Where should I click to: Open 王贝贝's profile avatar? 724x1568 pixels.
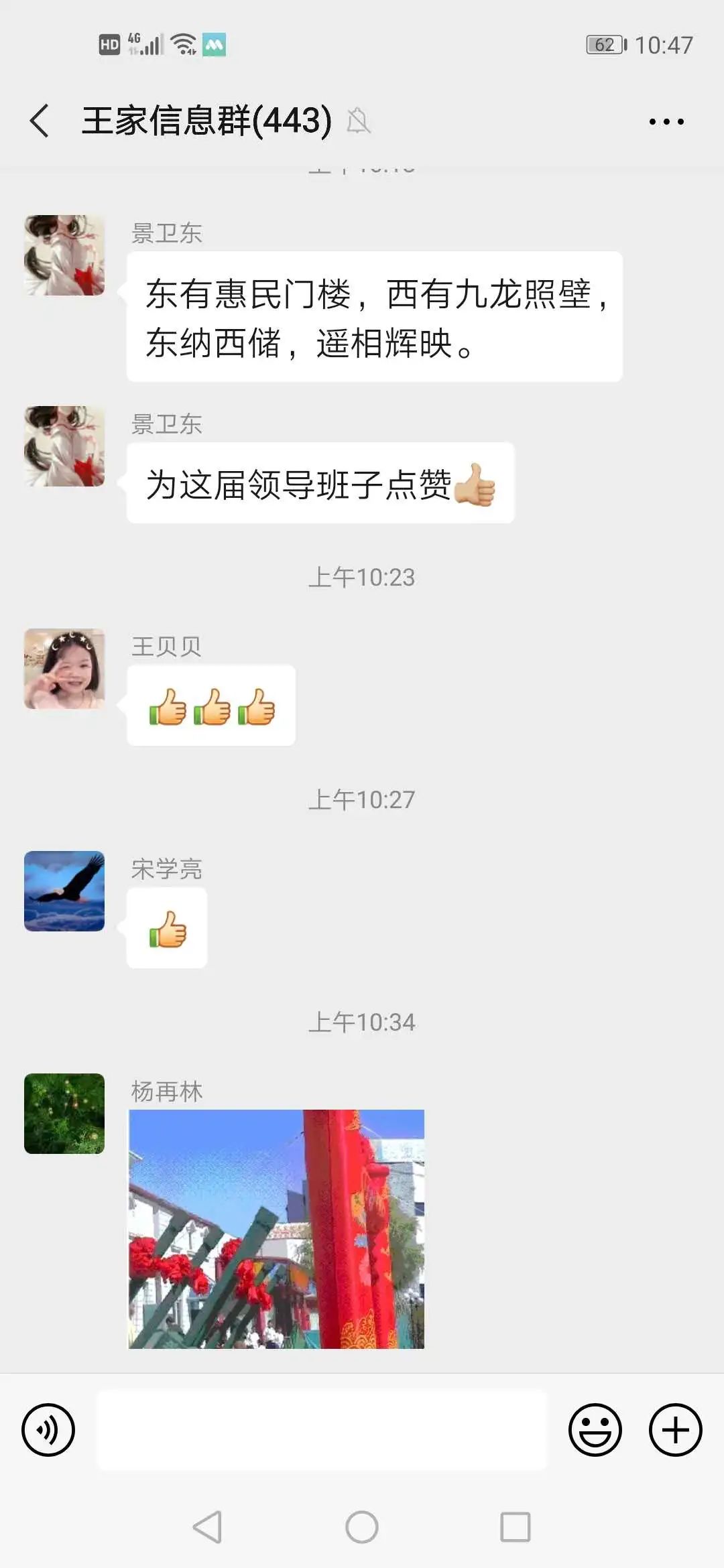pos(64,669)
